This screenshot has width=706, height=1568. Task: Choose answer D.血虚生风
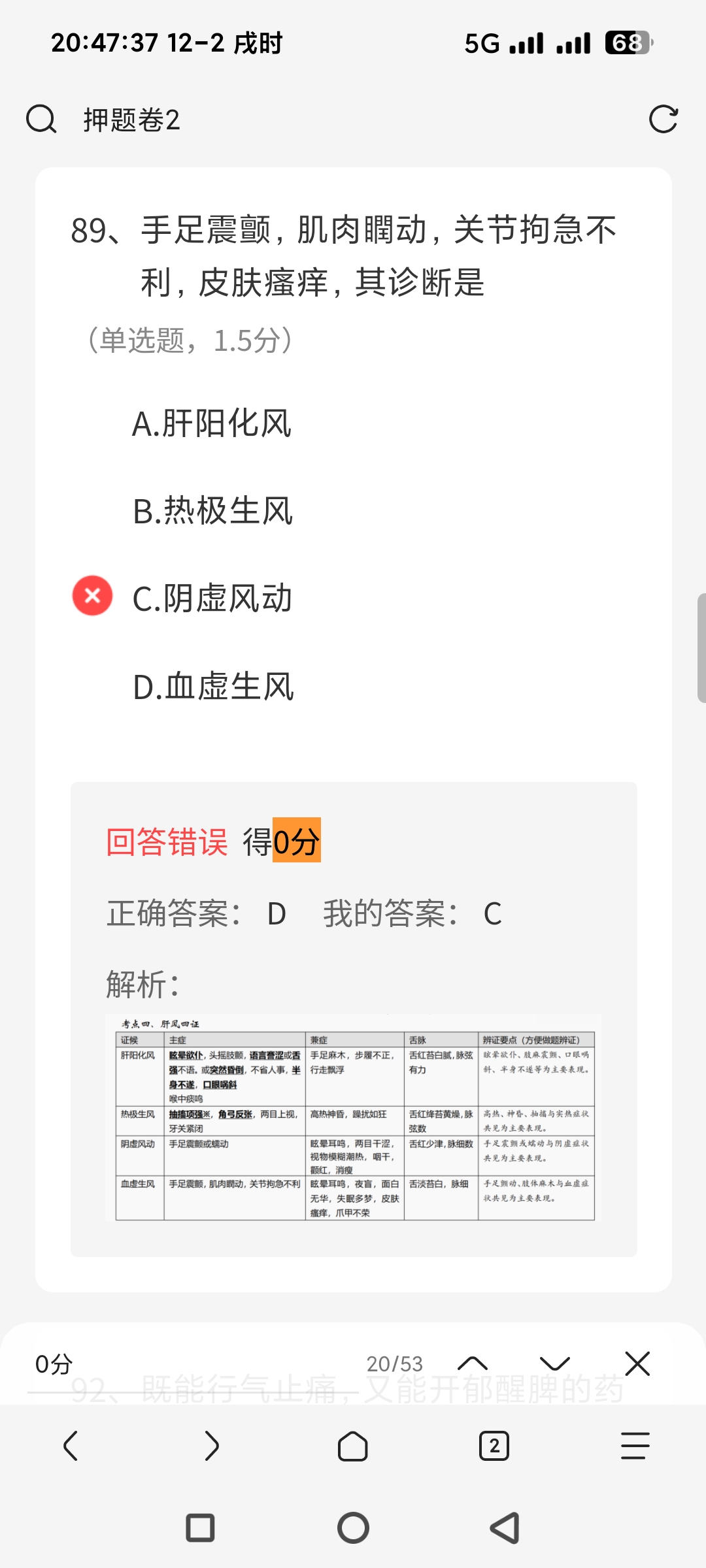tap(213, 687)
